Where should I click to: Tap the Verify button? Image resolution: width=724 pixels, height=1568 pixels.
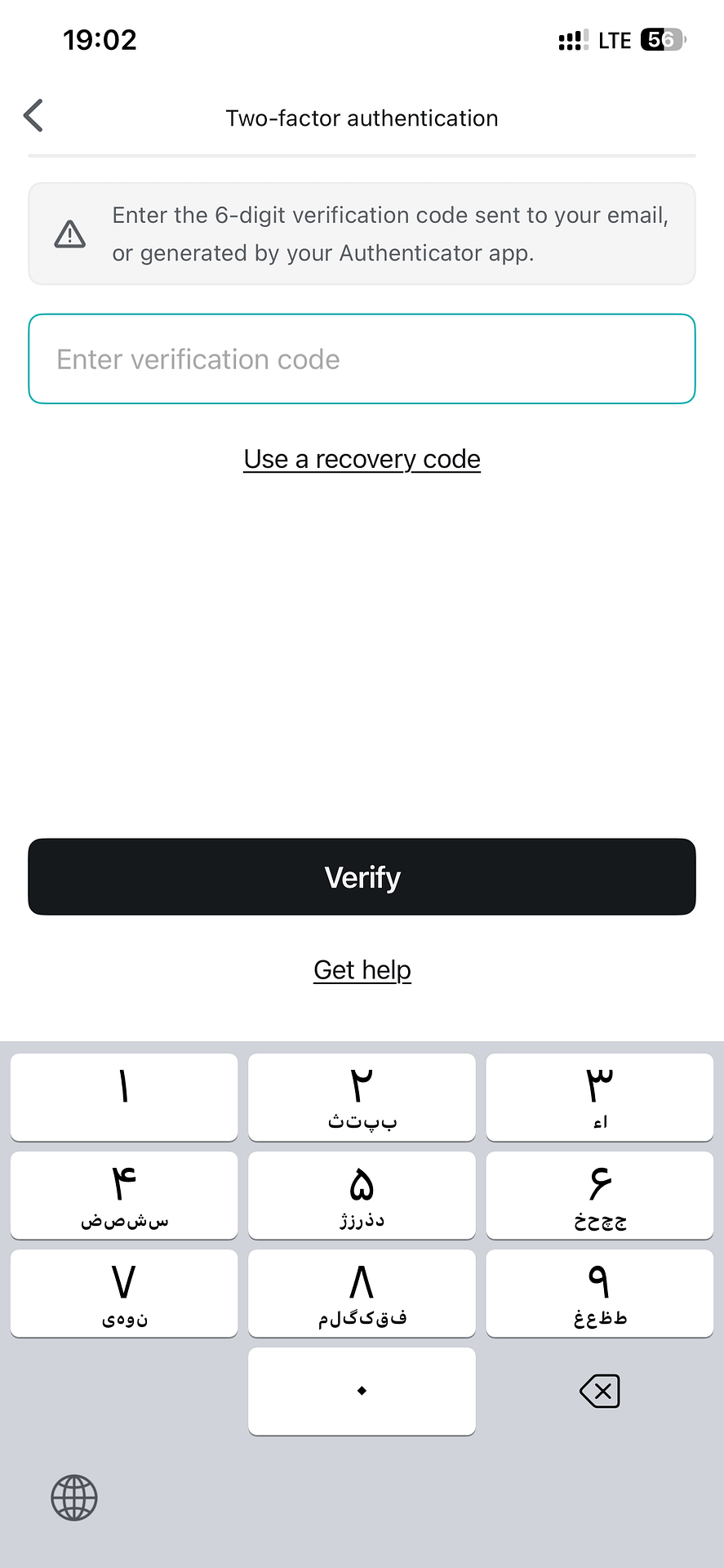[x=362, y=877]
